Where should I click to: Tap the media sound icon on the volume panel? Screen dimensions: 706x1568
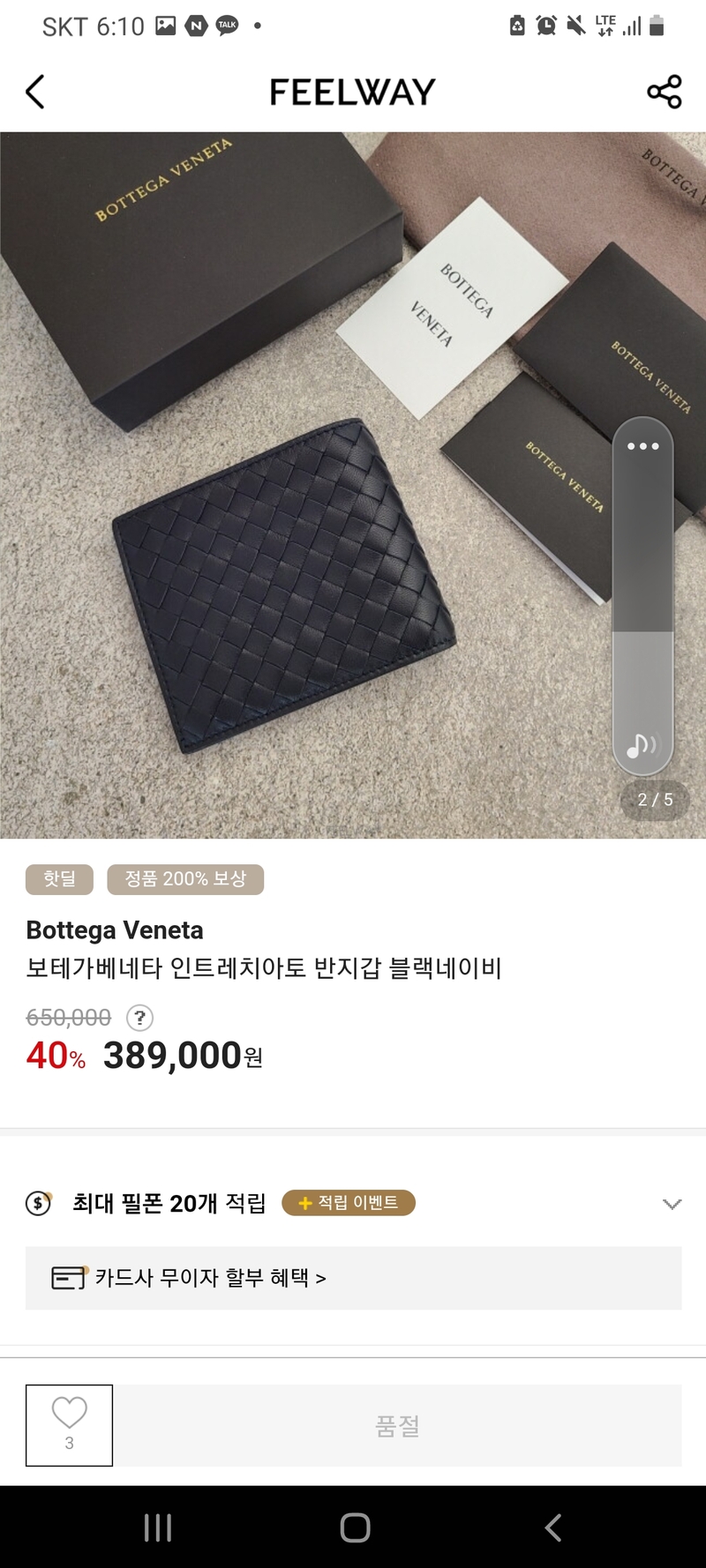(642, 746)
